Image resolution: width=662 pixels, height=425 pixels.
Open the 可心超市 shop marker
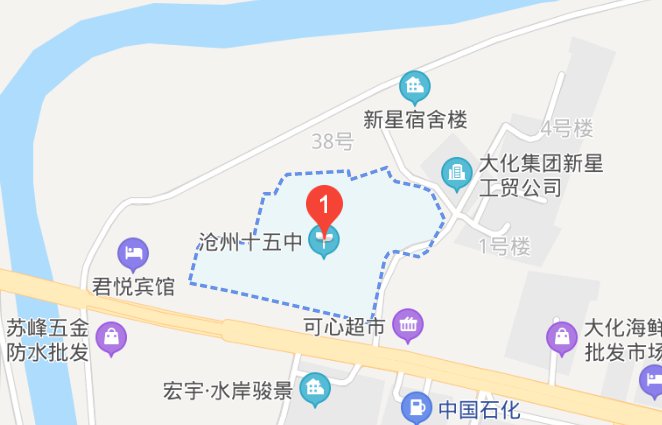pos(408,325)
